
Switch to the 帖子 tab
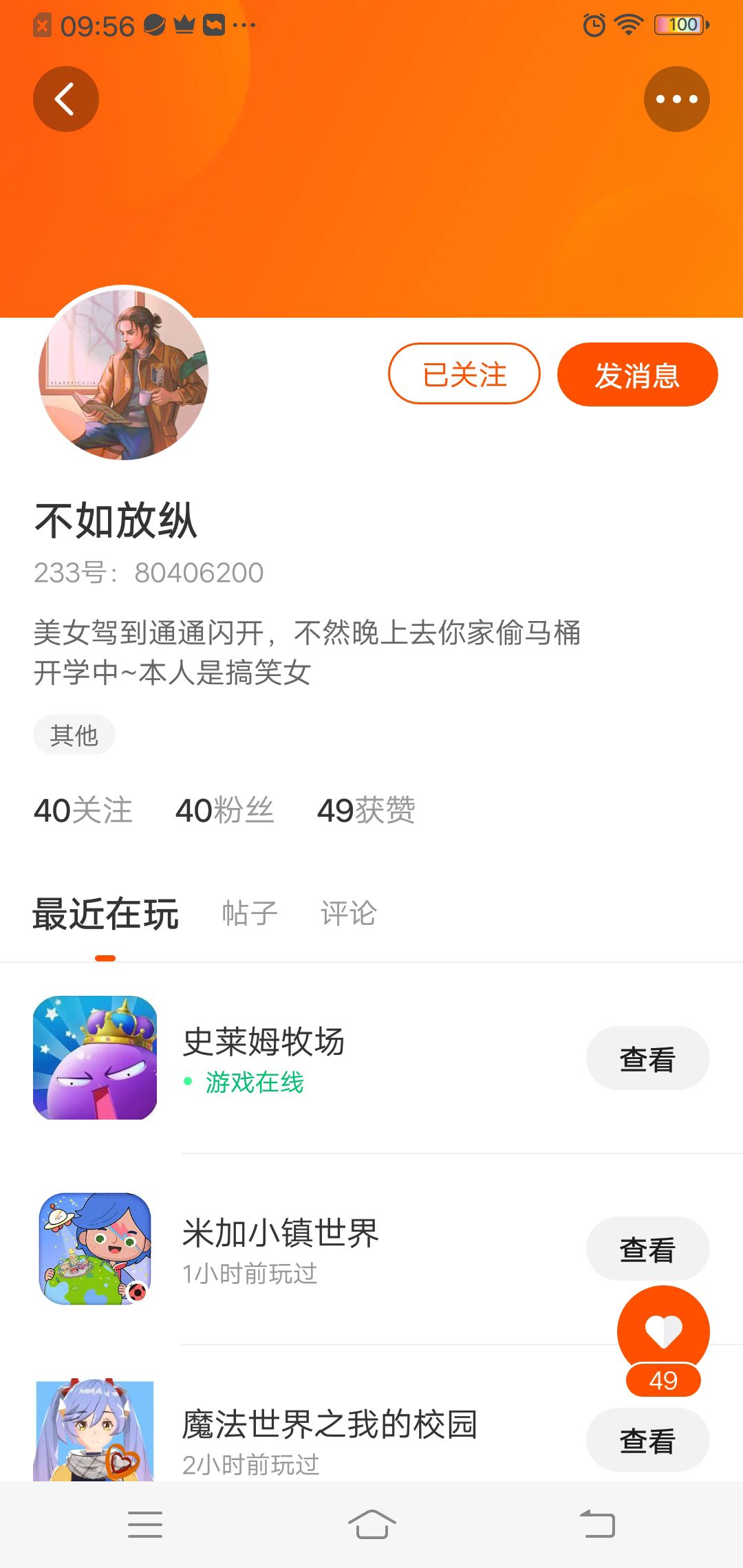[250, 913]
